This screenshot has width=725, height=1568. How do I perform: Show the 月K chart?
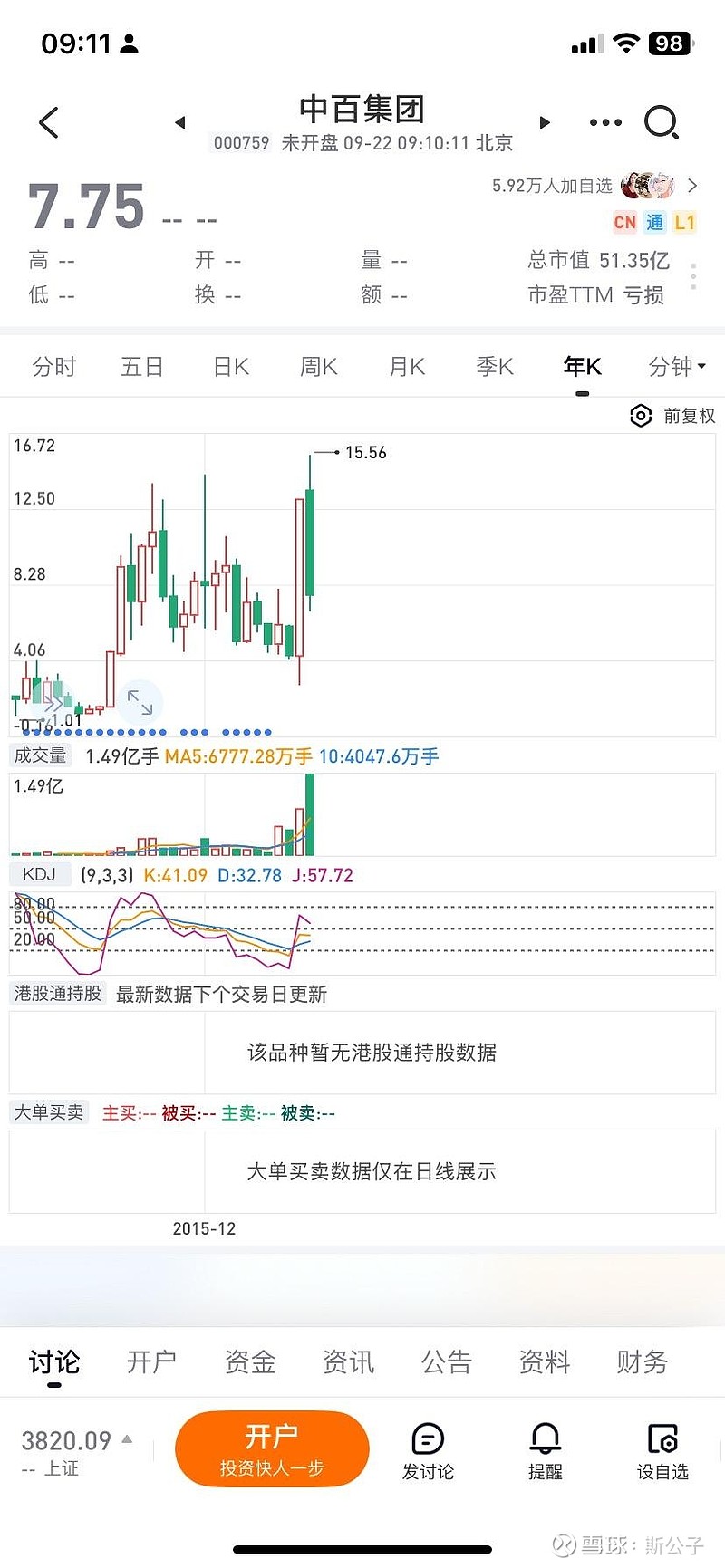pos(407,367)
